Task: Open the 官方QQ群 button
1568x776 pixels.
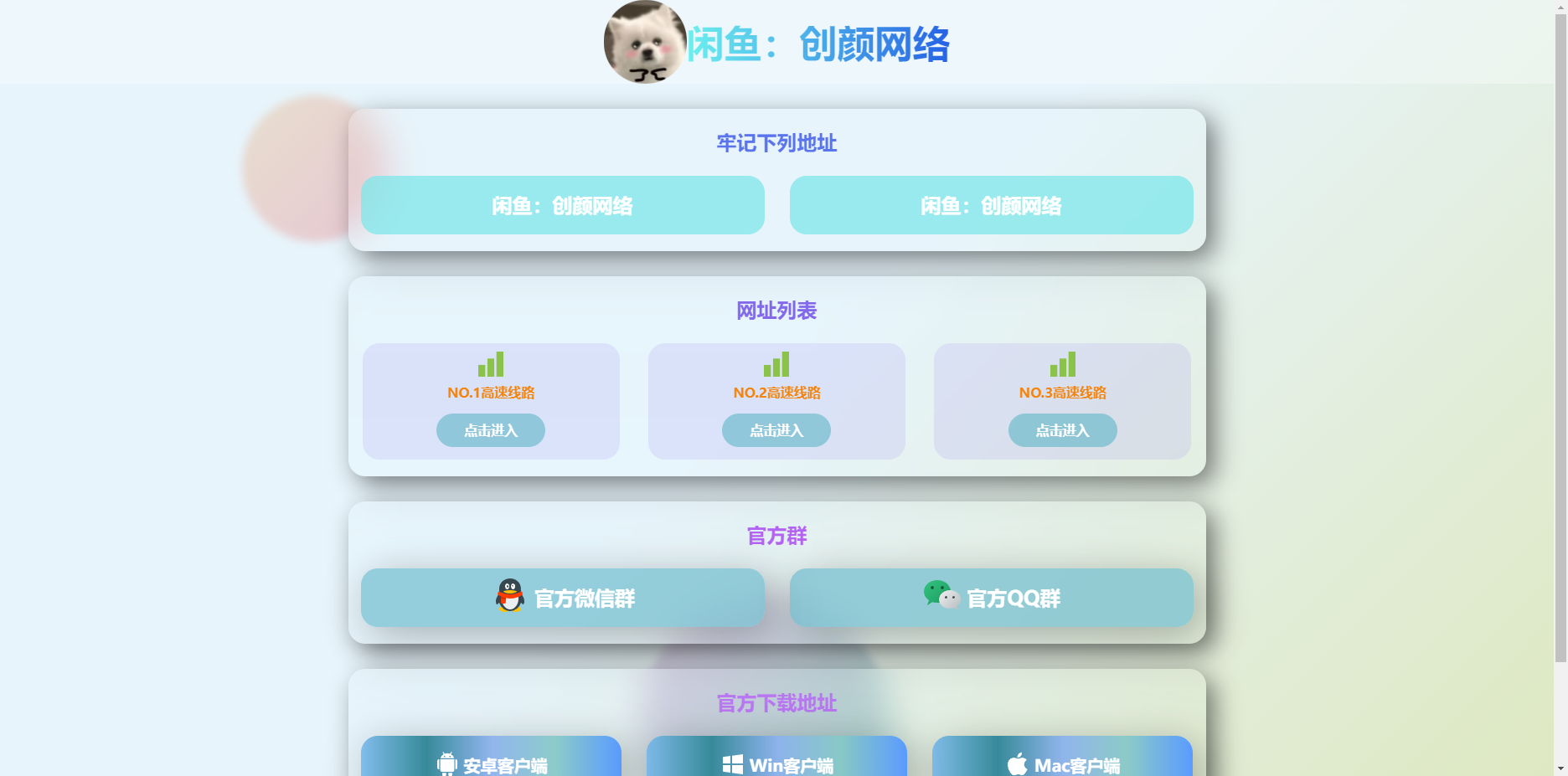Action: pyautogui.click(x=991, y=598)
